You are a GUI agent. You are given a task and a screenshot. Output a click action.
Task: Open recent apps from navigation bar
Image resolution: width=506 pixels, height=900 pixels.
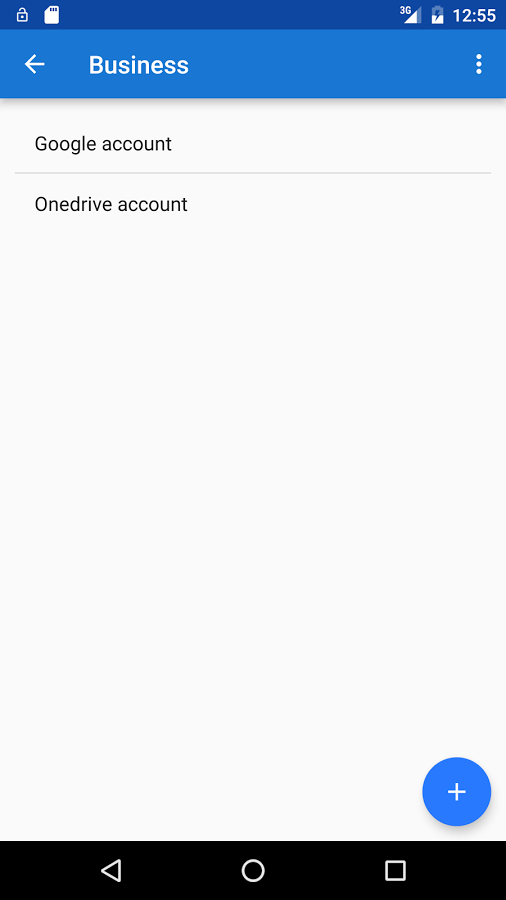pos(395,870)
